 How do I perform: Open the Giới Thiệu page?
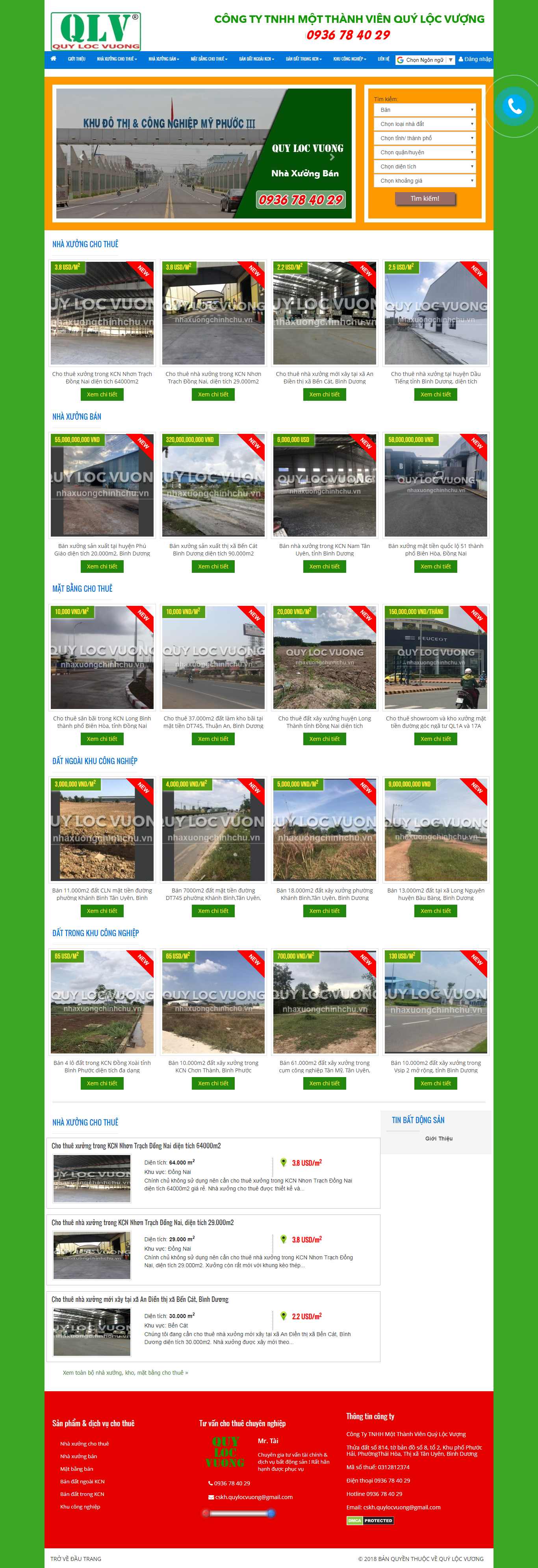(x=76, y=59)
